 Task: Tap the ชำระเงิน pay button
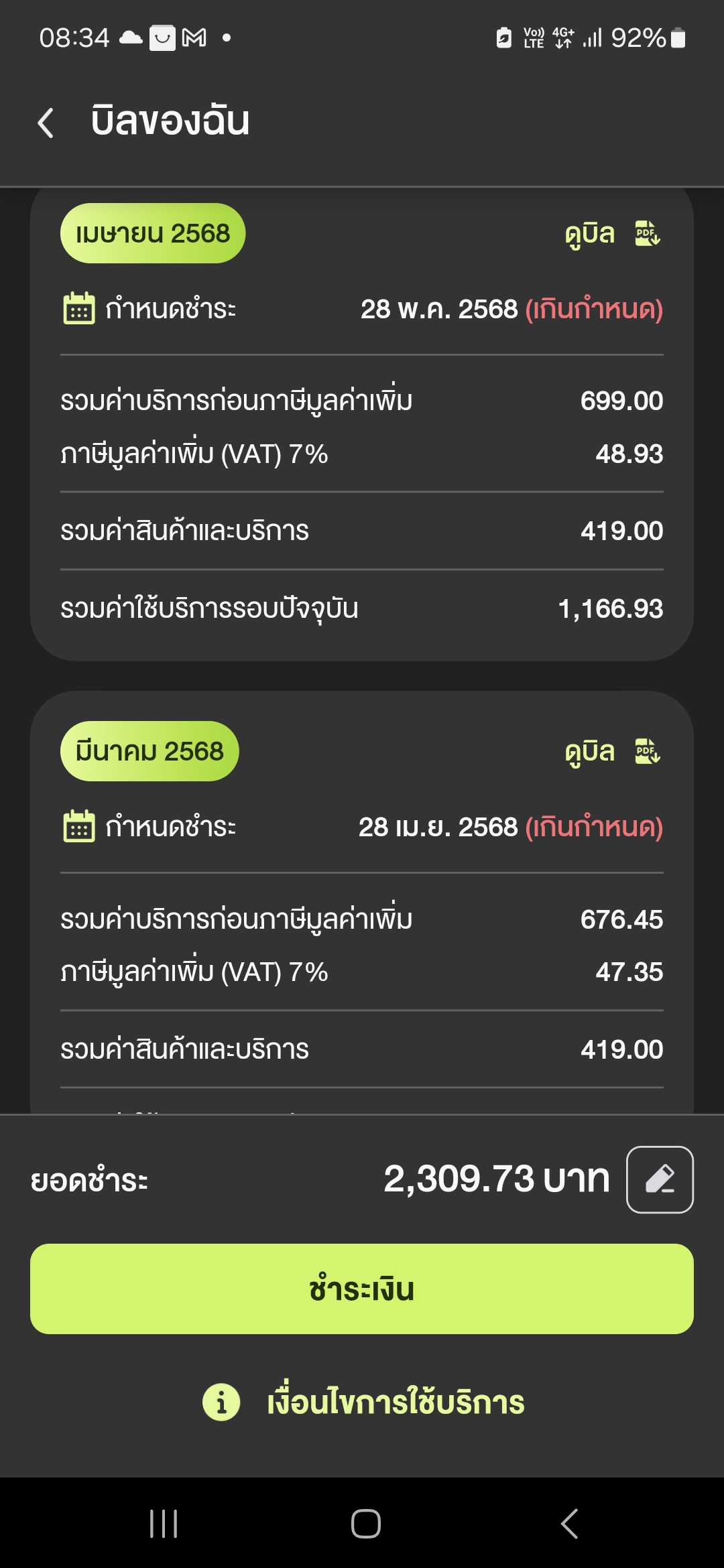pos(362,1289)
